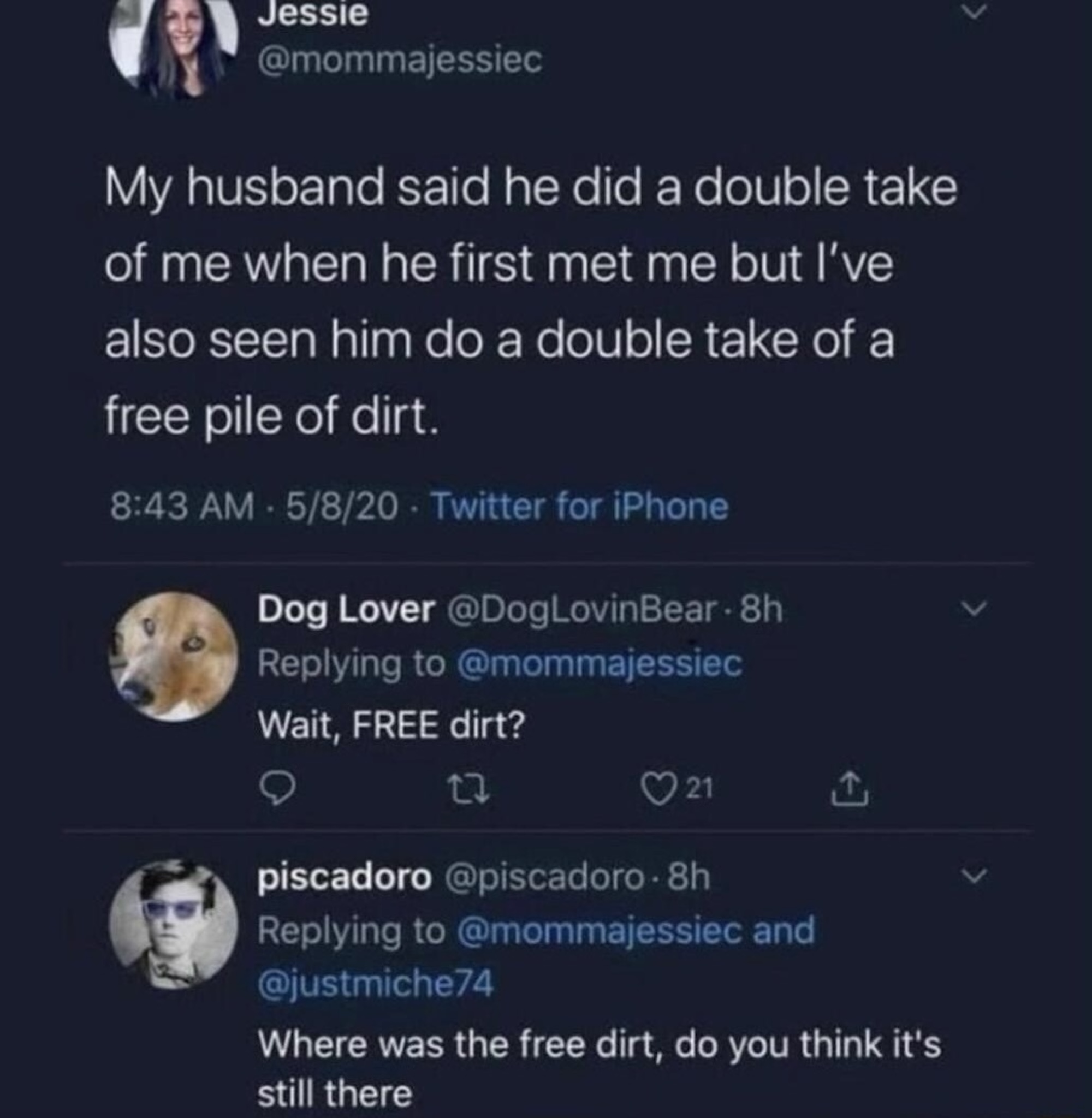Image resolution: width=1092 pixels, height=1118 pixels.
Task: Open the Twitter for iPhone link
Action: (x=579, y=507)
